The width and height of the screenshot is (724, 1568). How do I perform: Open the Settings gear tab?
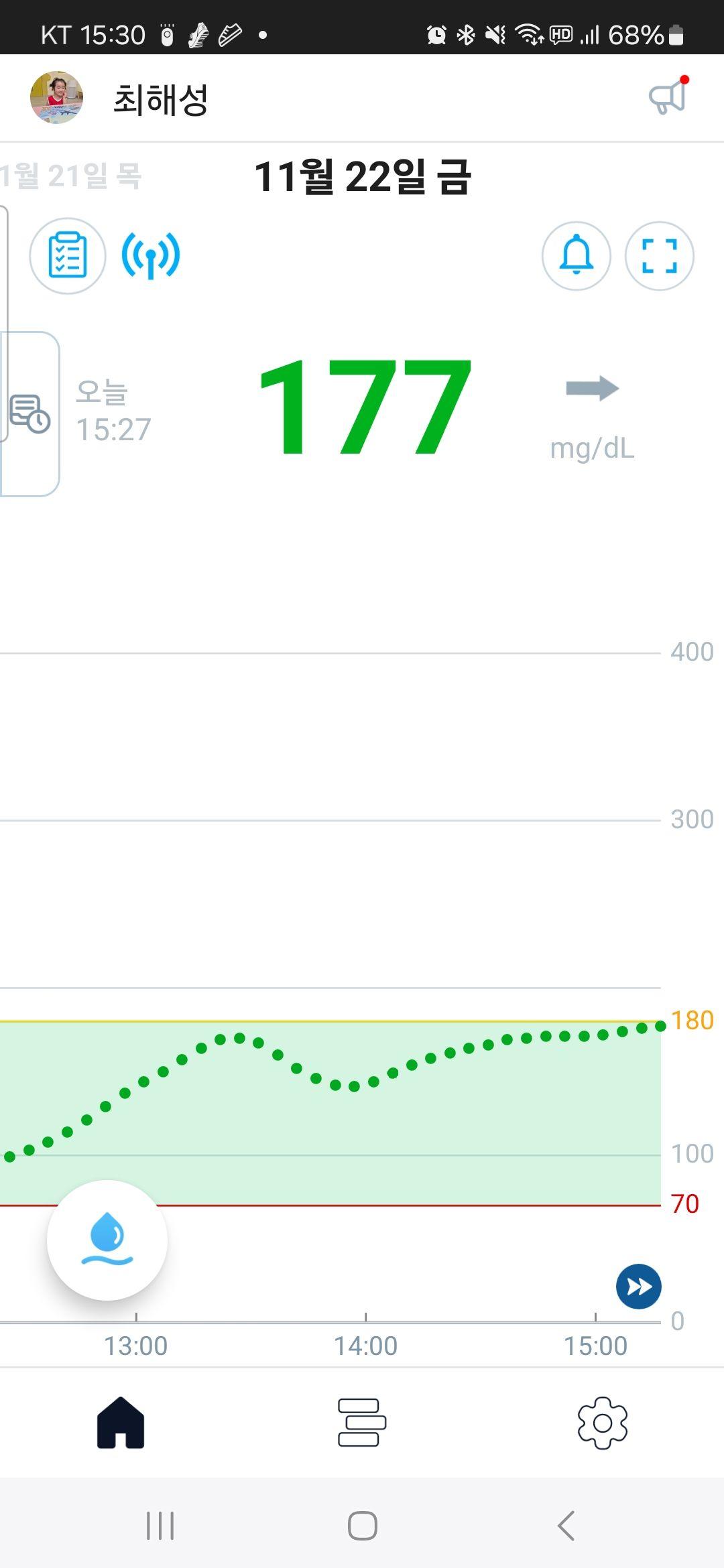click(x=602, y=1422)
